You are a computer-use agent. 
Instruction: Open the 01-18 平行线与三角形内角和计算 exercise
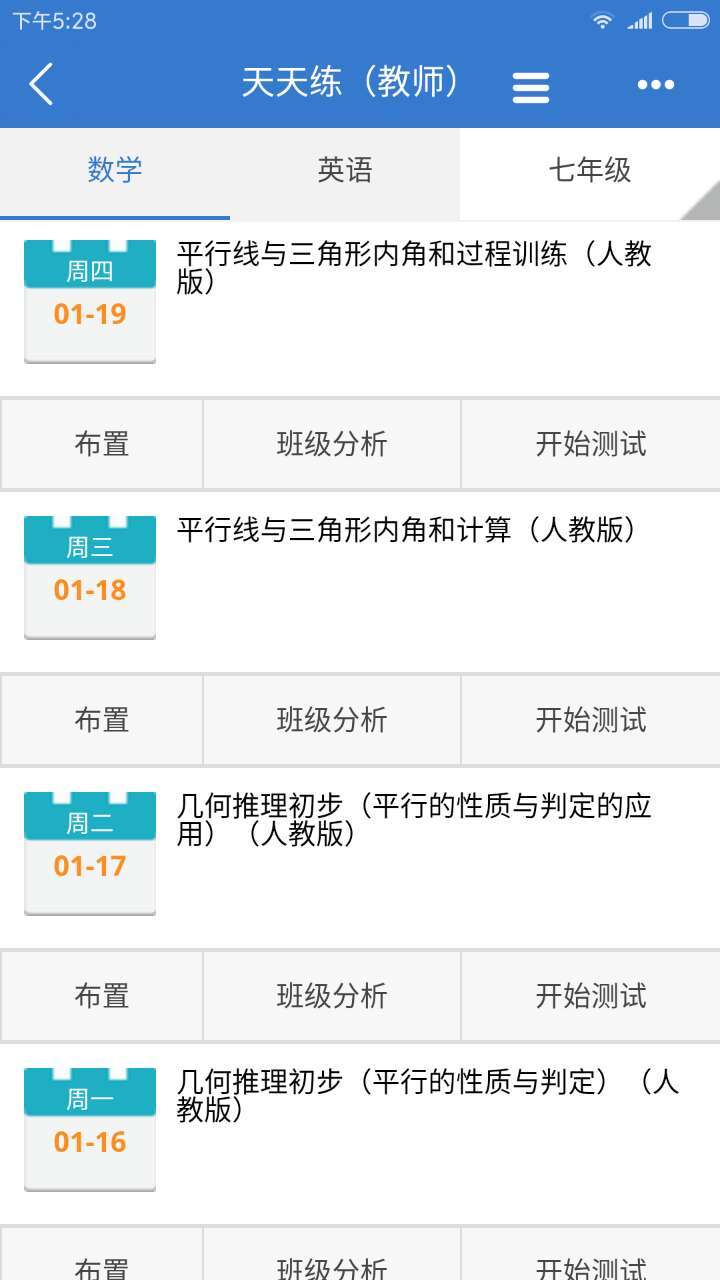(406, 530)
